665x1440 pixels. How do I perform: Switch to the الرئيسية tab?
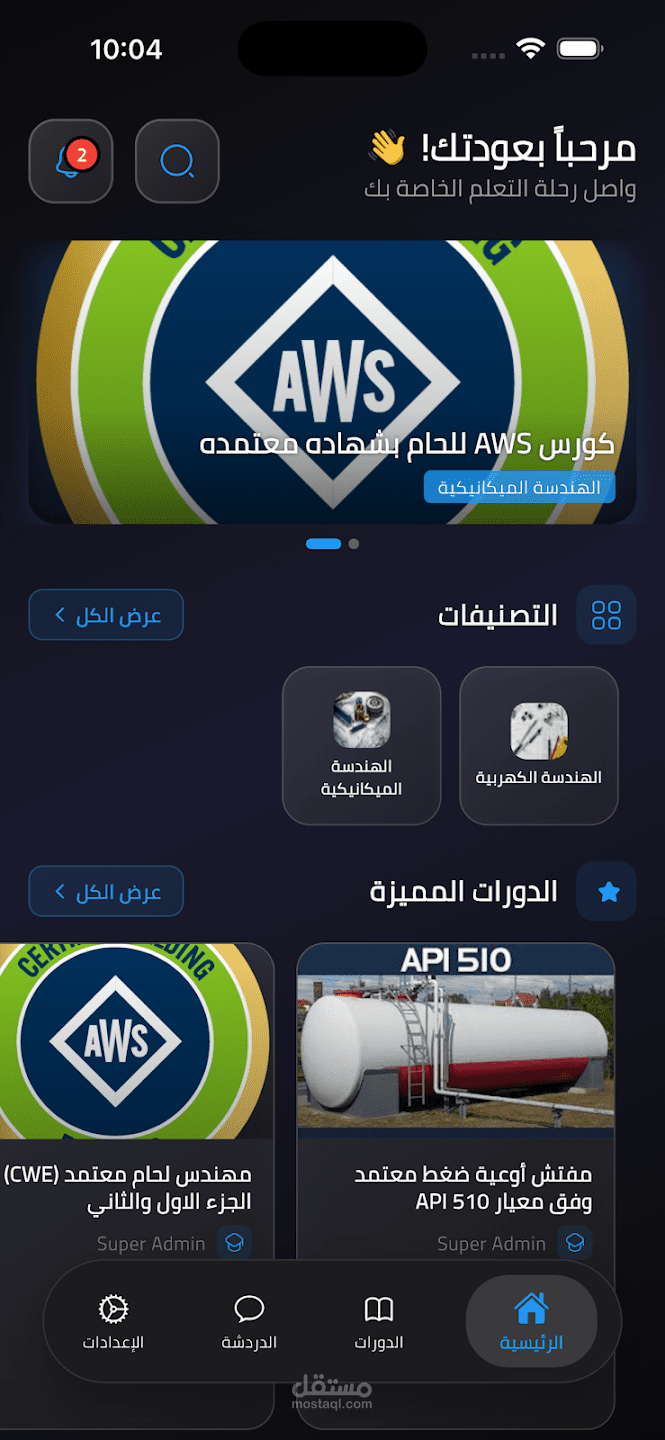[531, 1321]
